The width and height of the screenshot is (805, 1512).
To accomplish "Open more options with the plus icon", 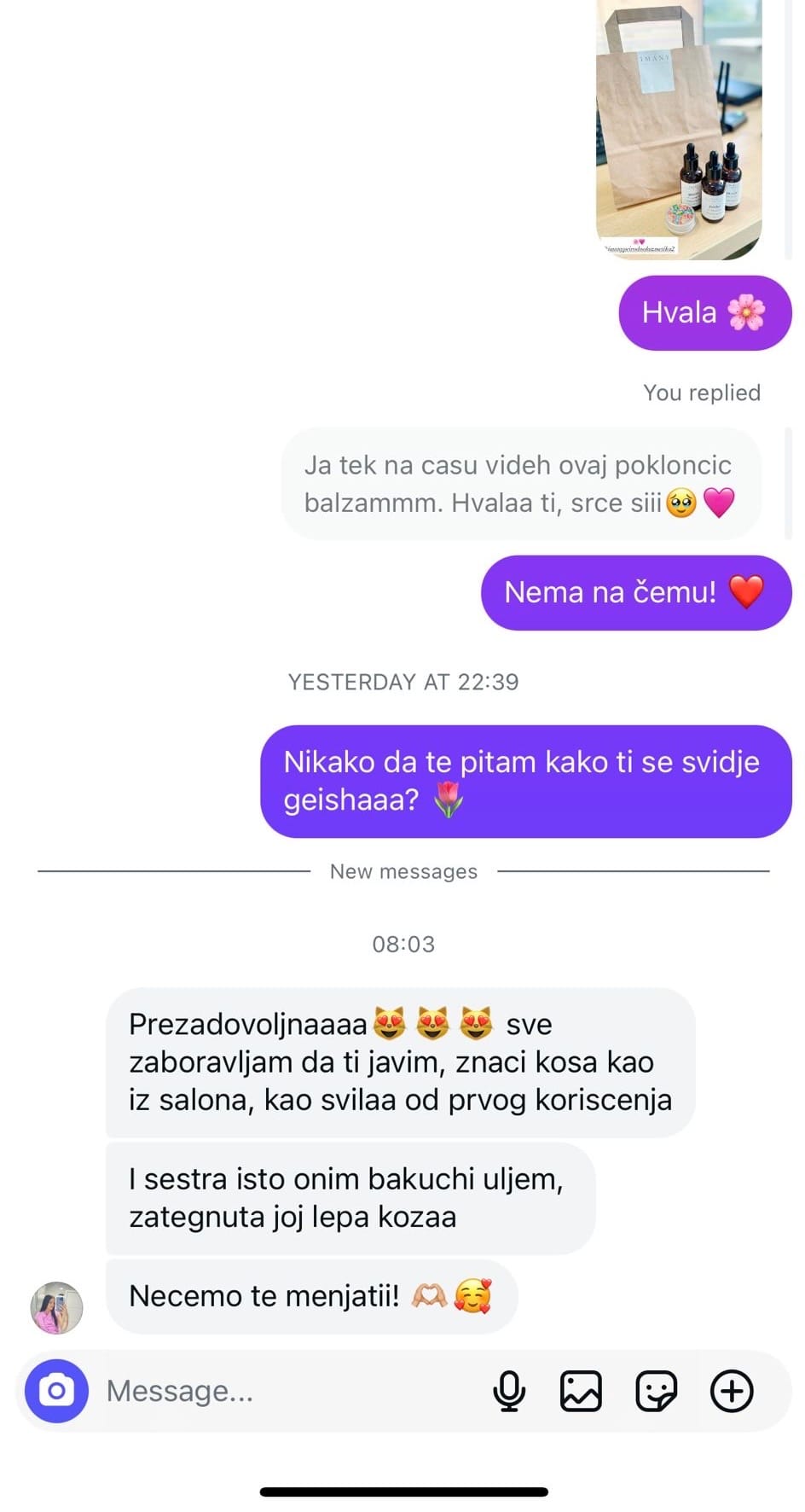I will [x=732, y=1391].
